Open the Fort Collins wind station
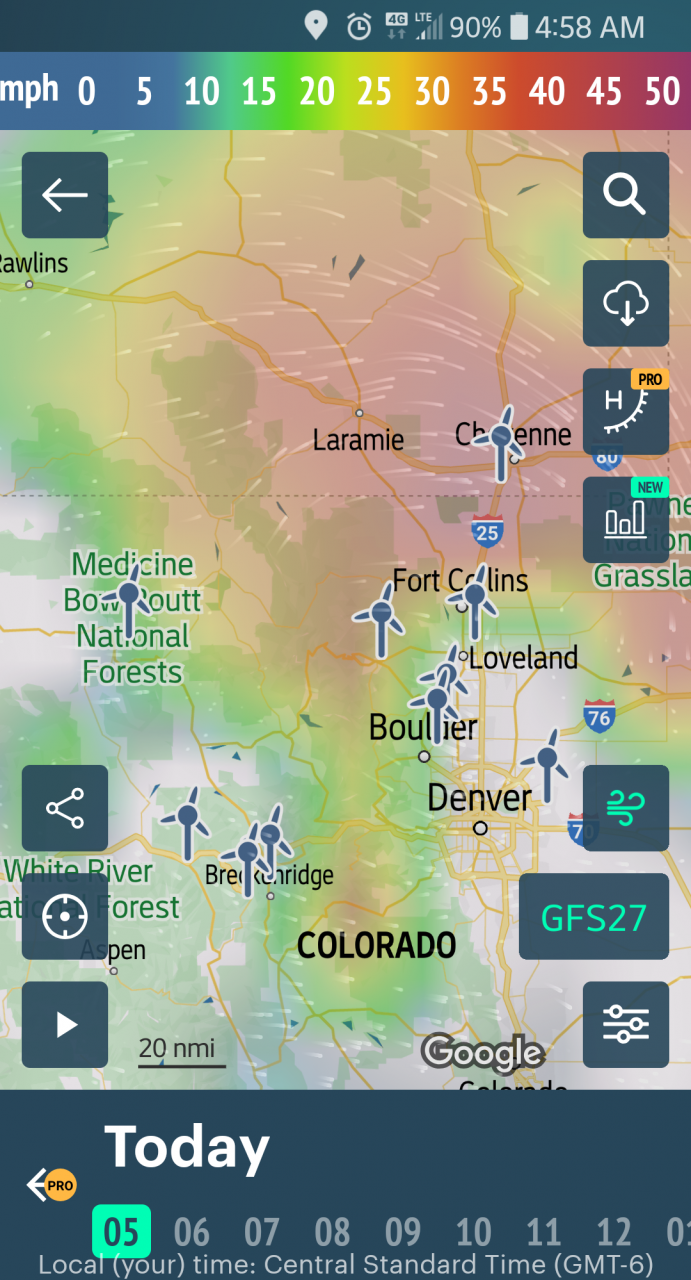 [475, 602]
